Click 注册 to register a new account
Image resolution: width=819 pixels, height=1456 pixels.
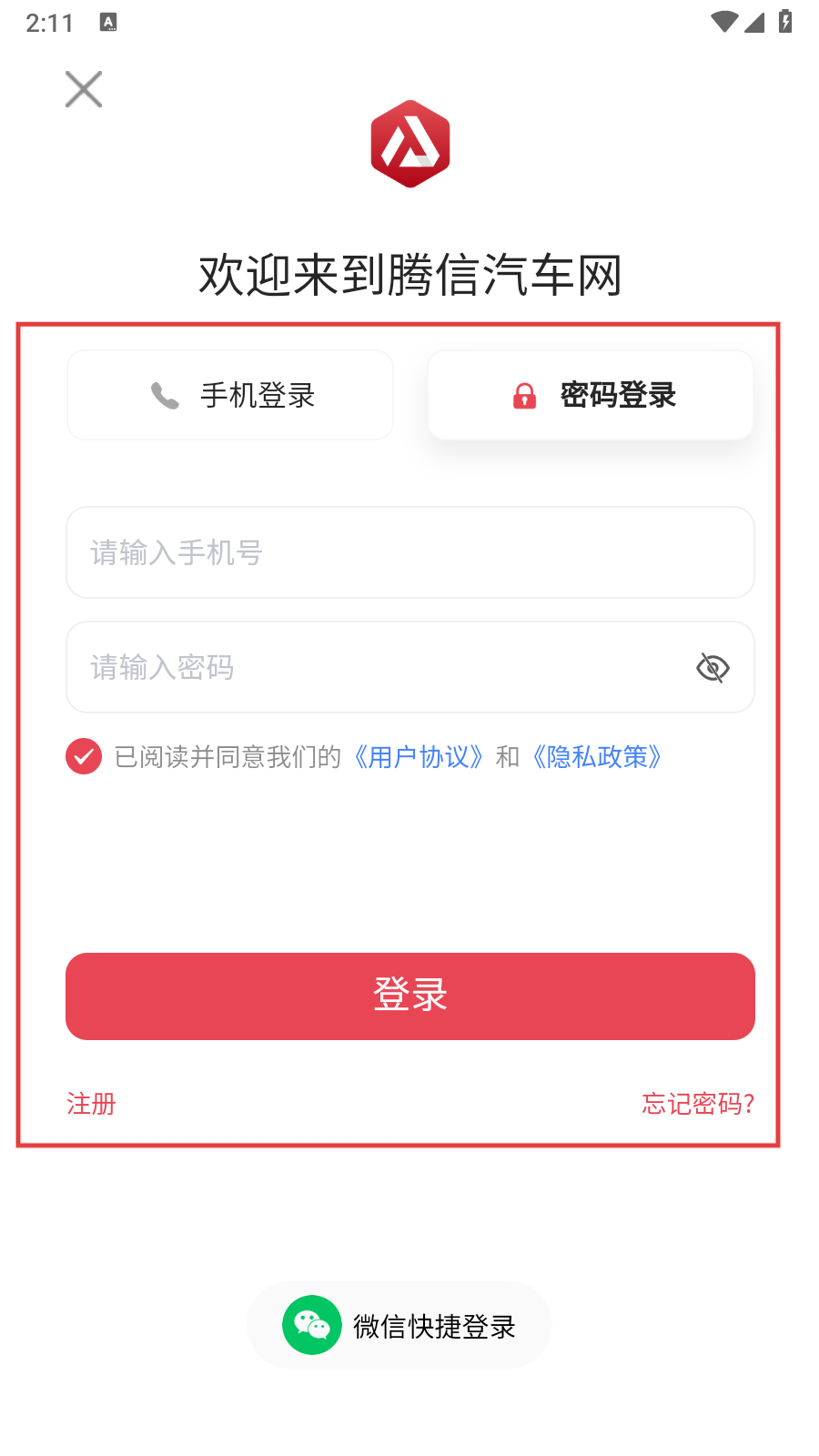click(89, 1104)
